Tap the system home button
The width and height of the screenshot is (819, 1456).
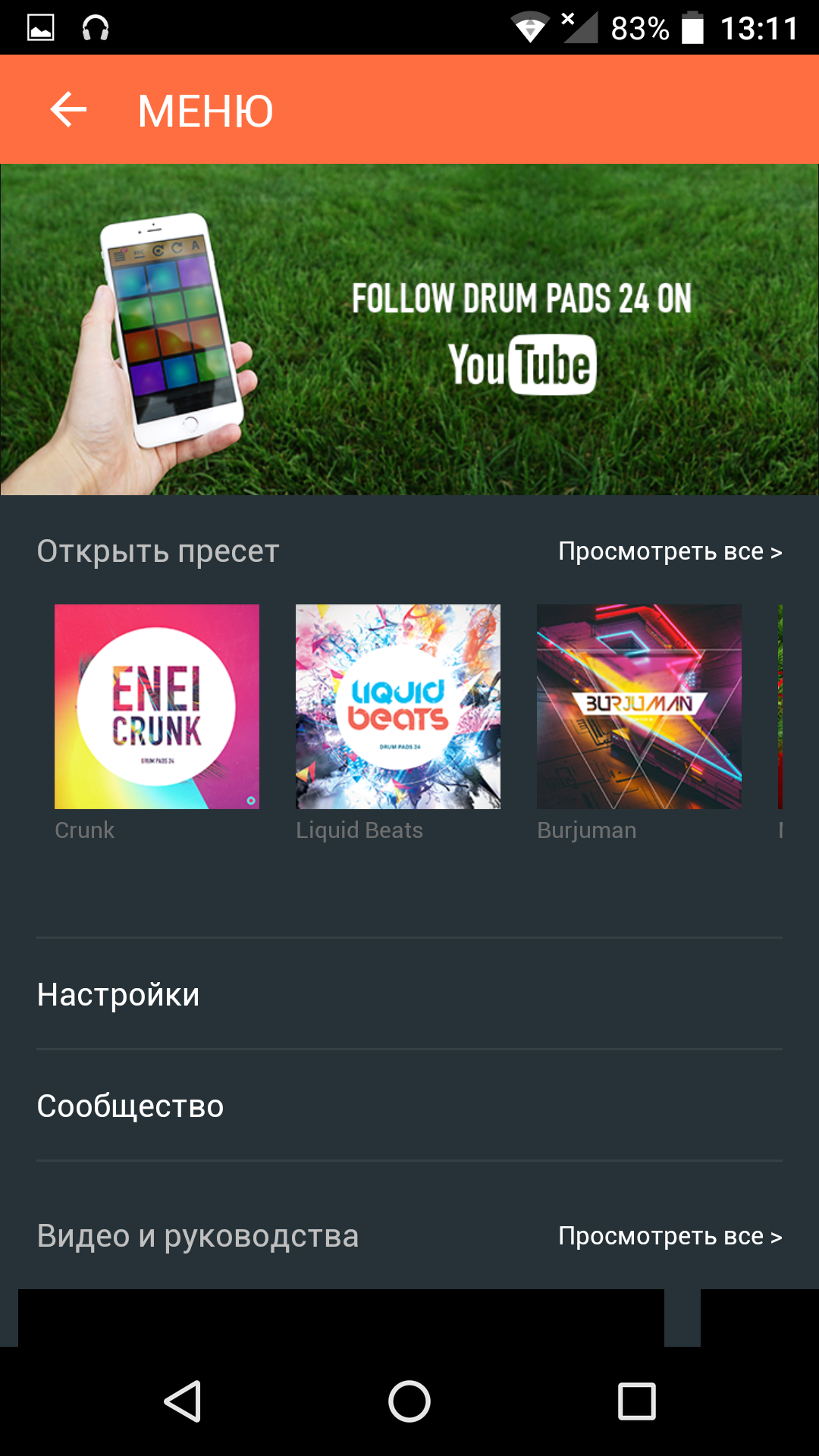[409, 1401]
